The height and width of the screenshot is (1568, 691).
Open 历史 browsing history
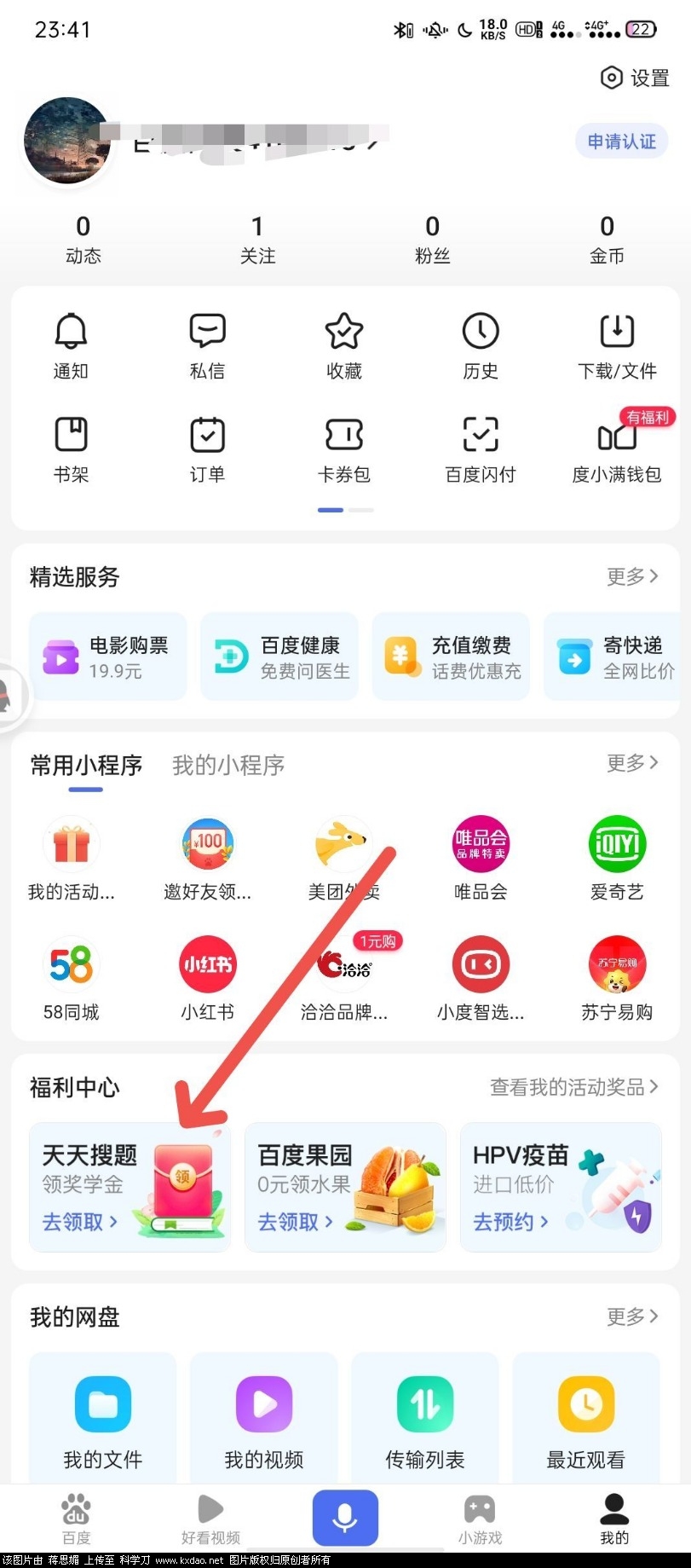click(481, 346)
